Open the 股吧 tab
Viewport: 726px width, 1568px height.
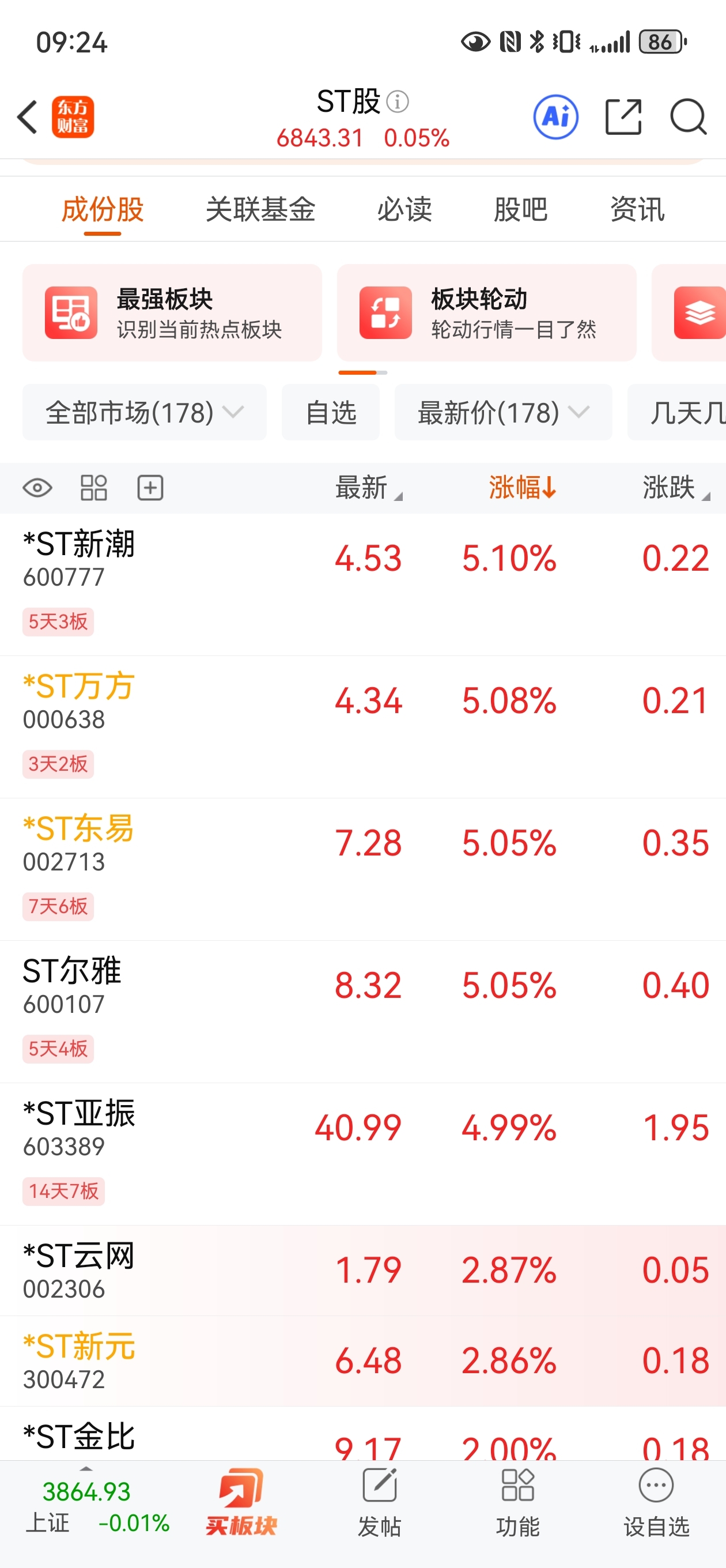(521, 210)
